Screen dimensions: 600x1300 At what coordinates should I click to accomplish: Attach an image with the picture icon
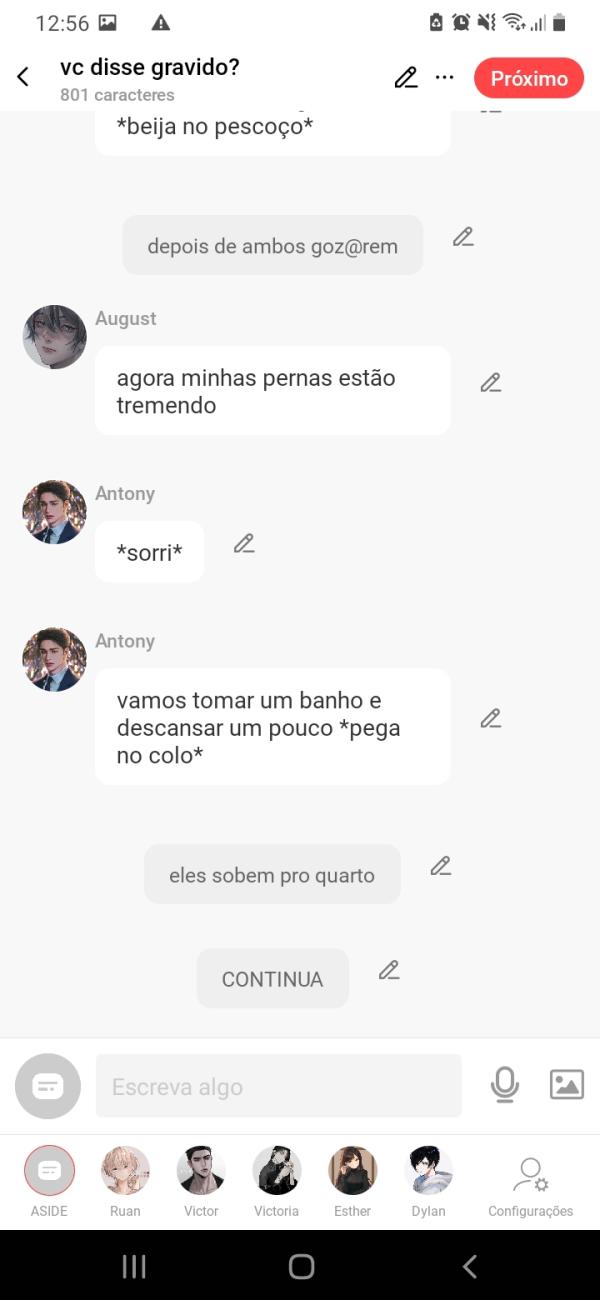click(x=566, y=1085)
